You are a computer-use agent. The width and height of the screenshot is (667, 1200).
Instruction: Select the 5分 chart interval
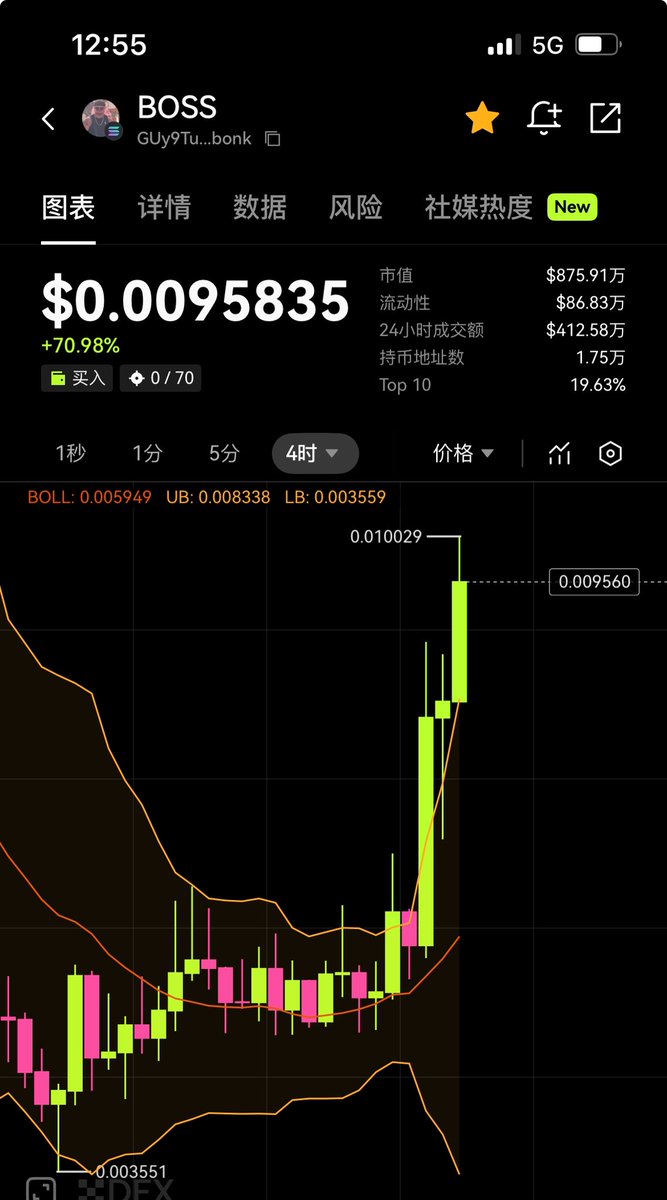(224, 453)
